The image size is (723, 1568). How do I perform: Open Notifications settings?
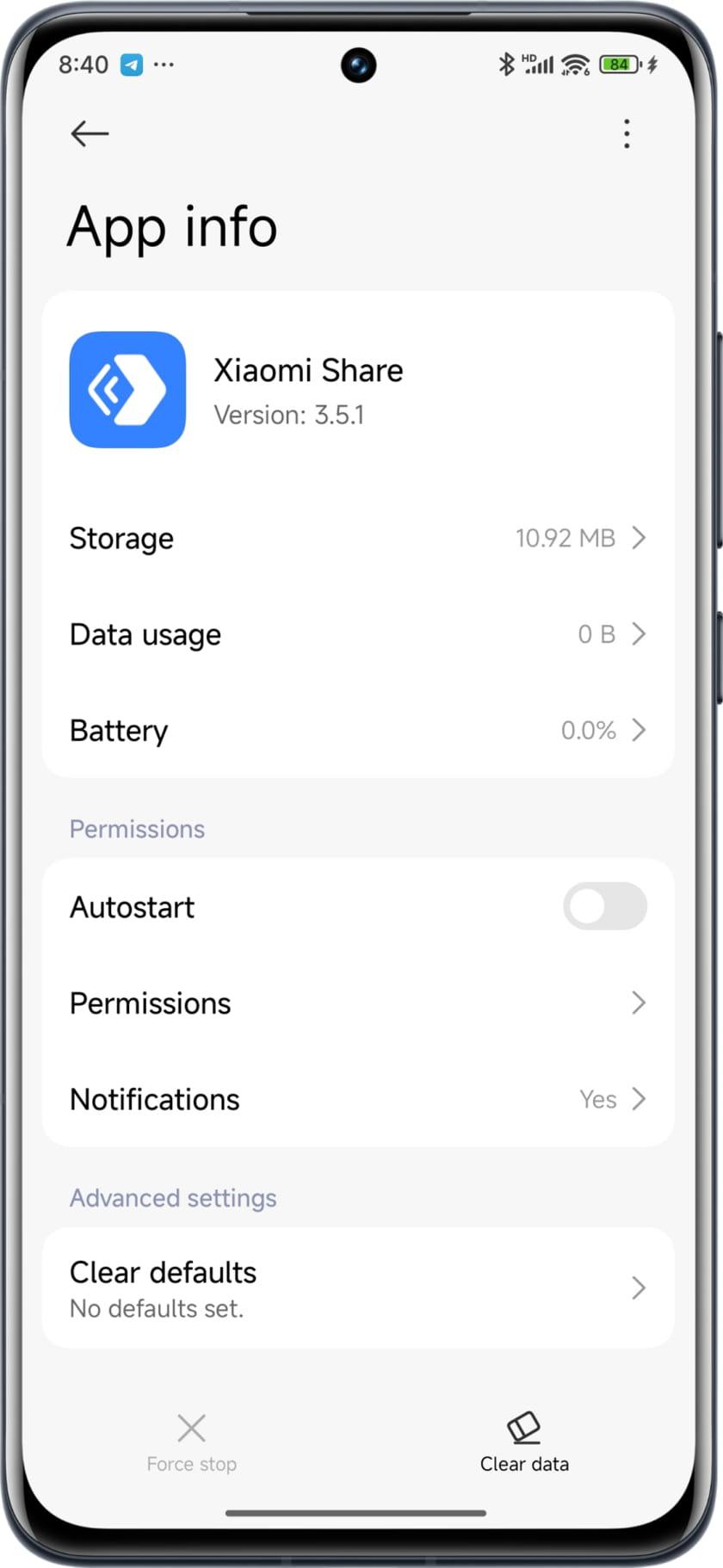[357, 1099]
